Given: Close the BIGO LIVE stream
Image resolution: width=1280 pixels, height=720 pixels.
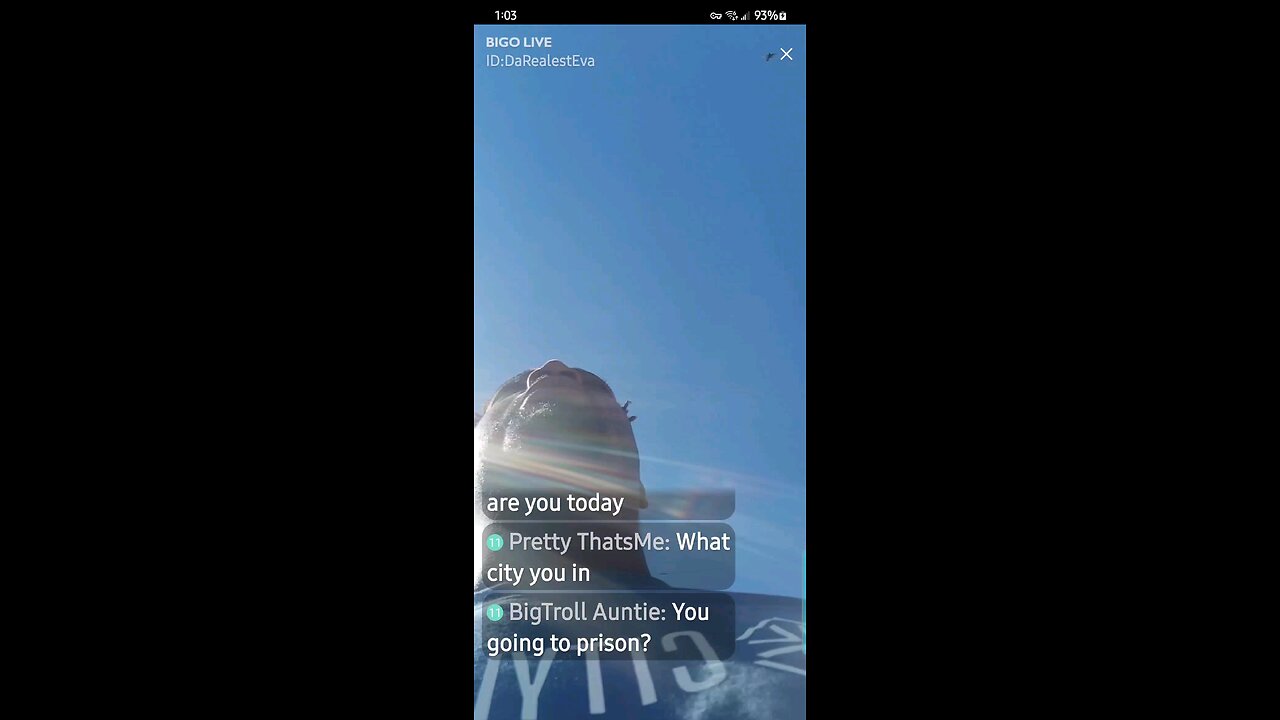Looking at the screenshot, I should point(786,54).
